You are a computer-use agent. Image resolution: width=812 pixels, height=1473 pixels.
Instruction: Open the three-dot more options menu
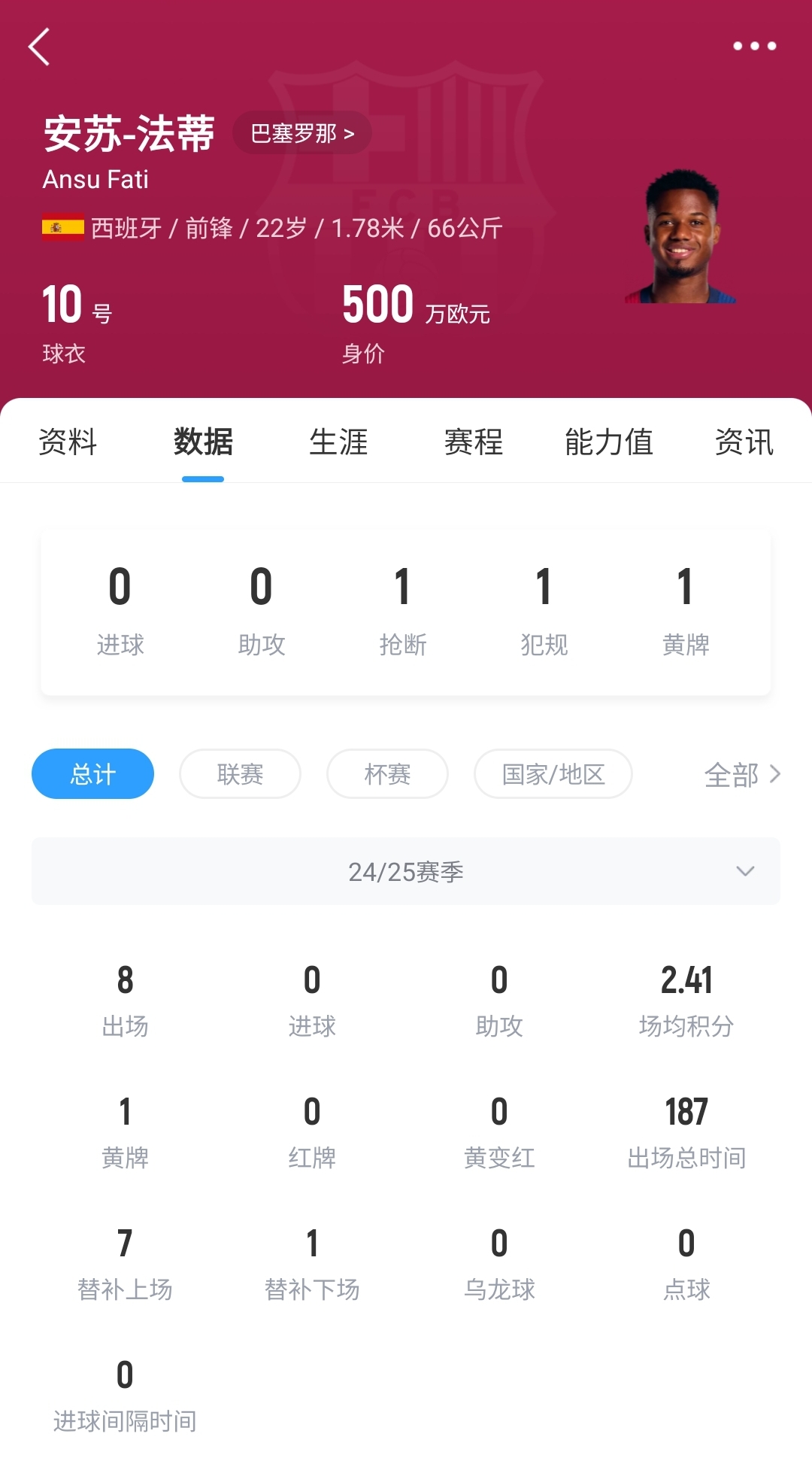click(x=755, y=47)
